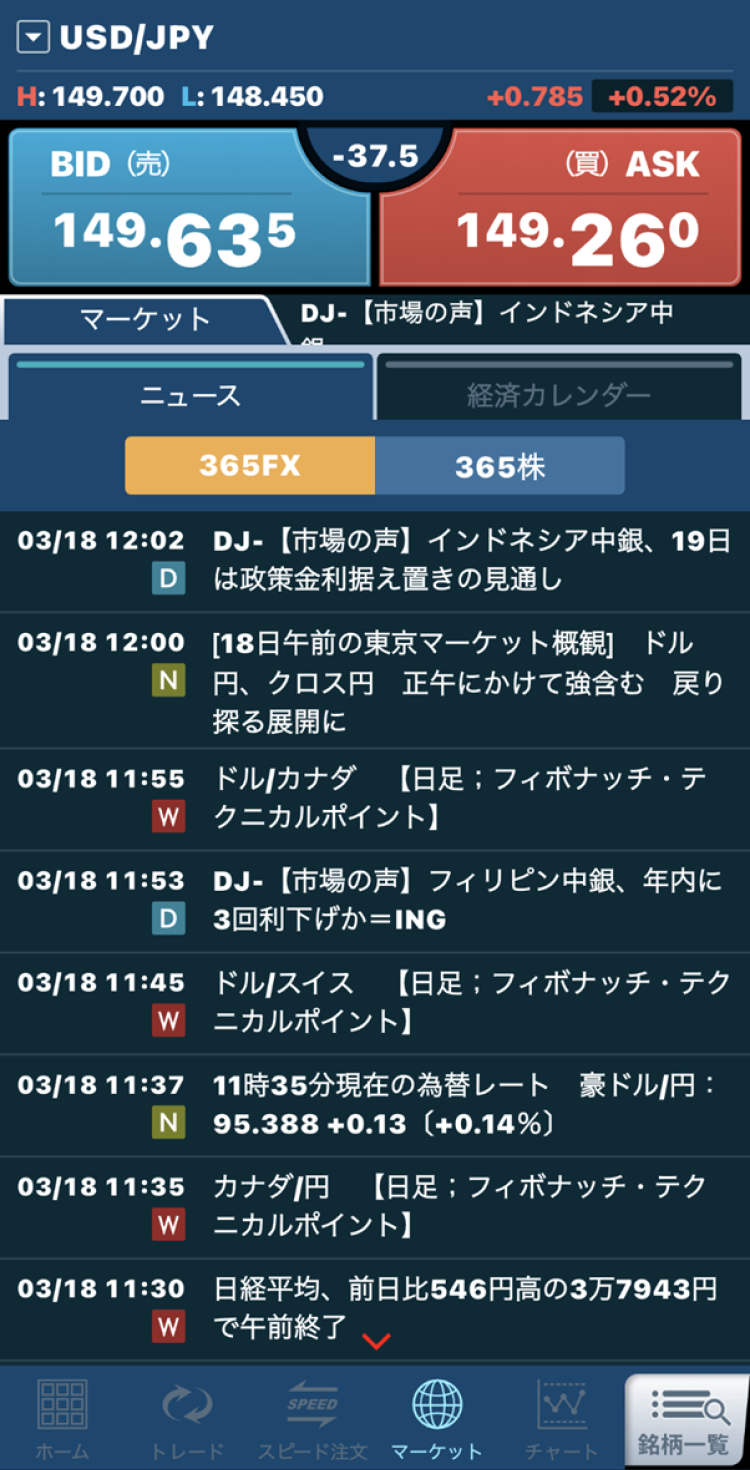Screen dimensions: 750x1470
Task: Select the ニュース tab
Action: pyautogui.click(x=190, y=393)
